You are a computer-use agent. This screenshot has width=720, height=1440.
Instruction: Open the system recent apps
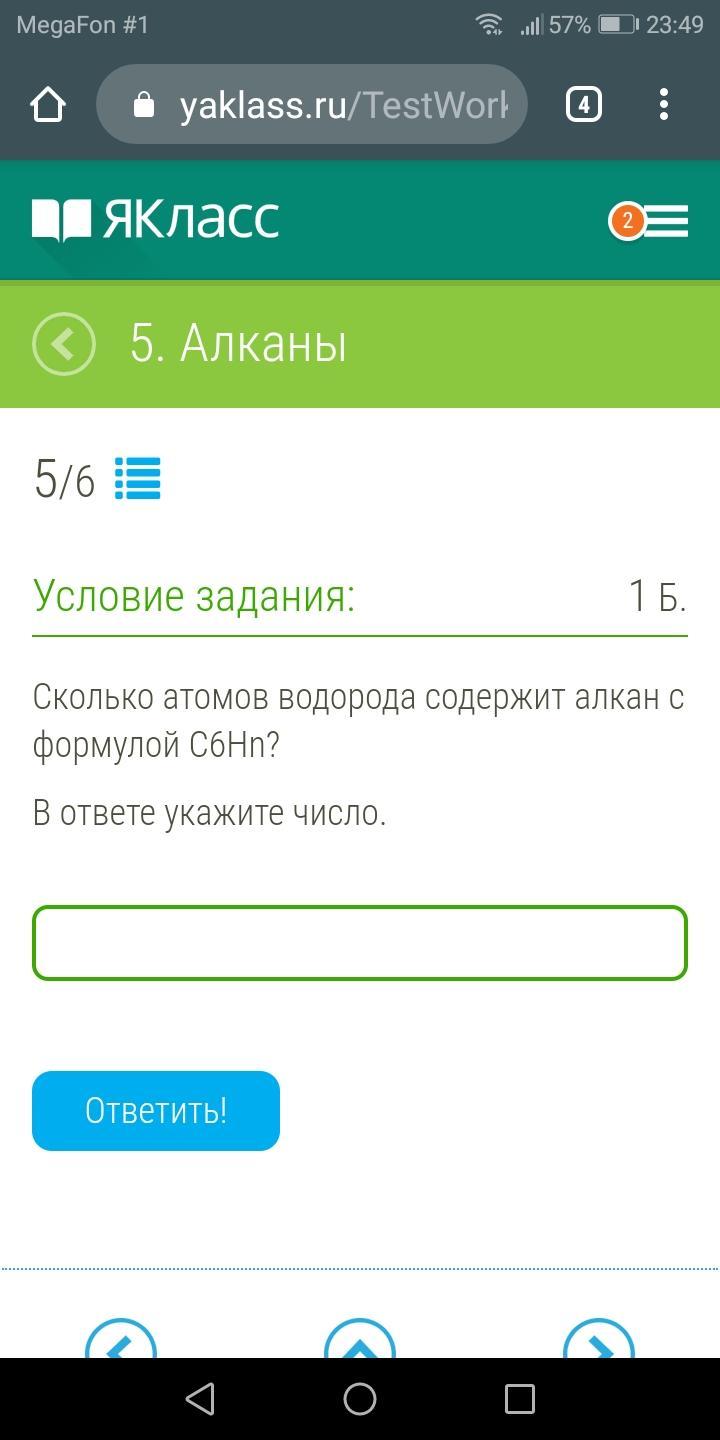[x=520, y=1399]
